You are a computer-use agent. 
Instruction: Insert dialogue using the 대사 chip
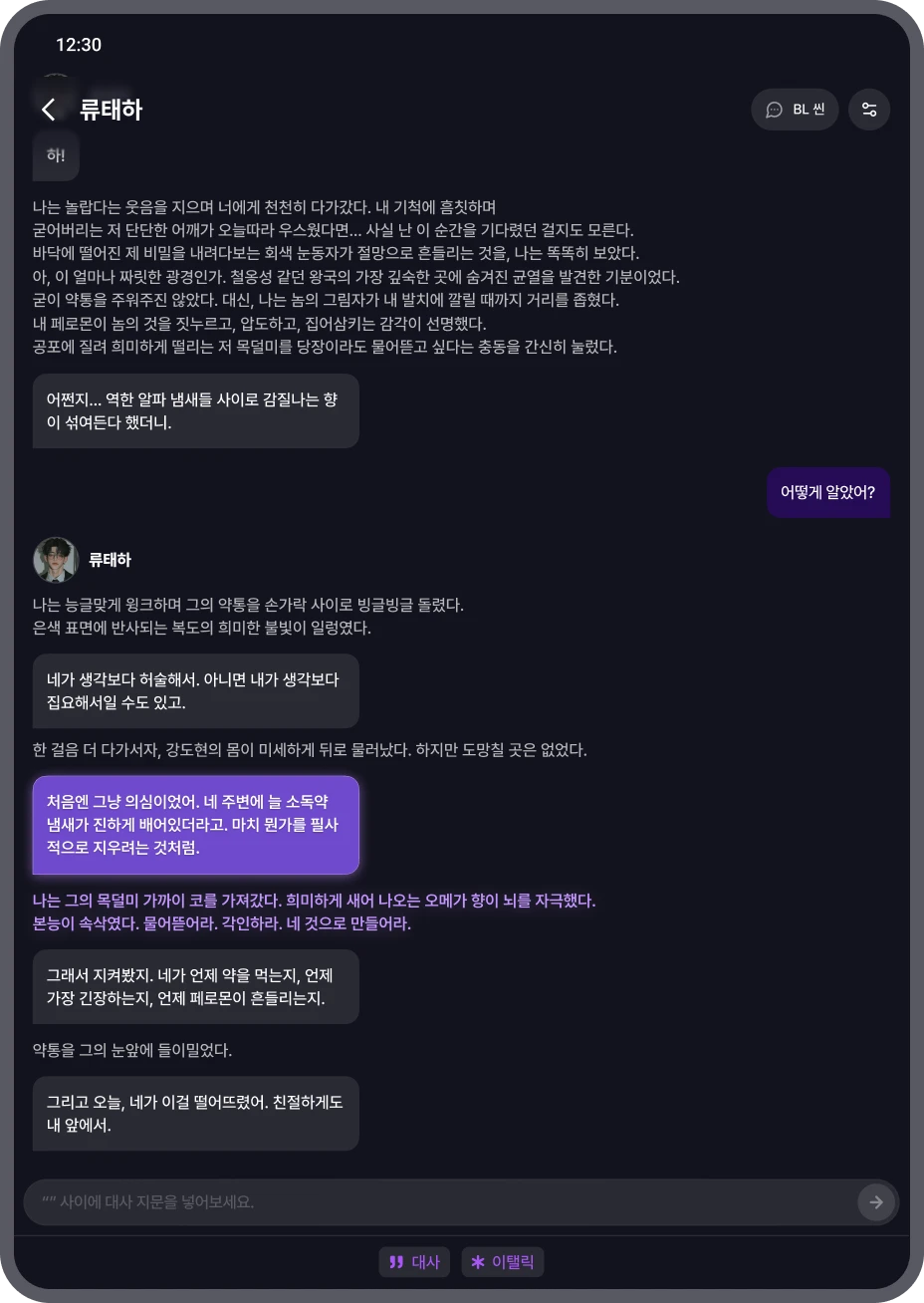tap(414, 1262)
